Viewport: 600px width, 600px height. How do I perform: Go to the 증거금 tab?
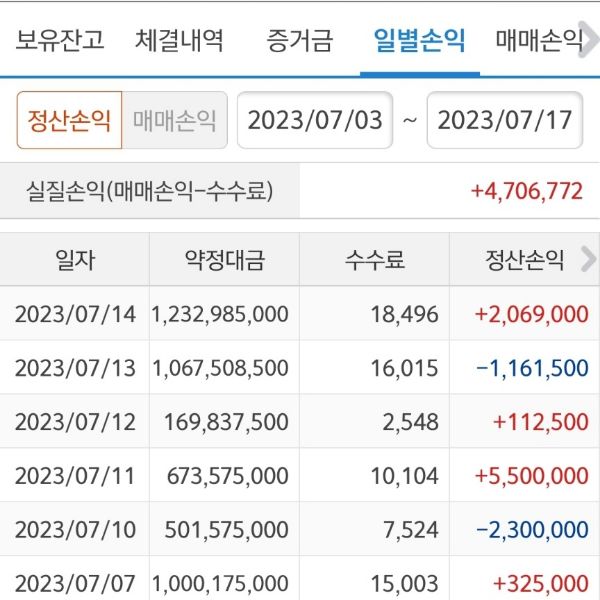tap(299, 41)
